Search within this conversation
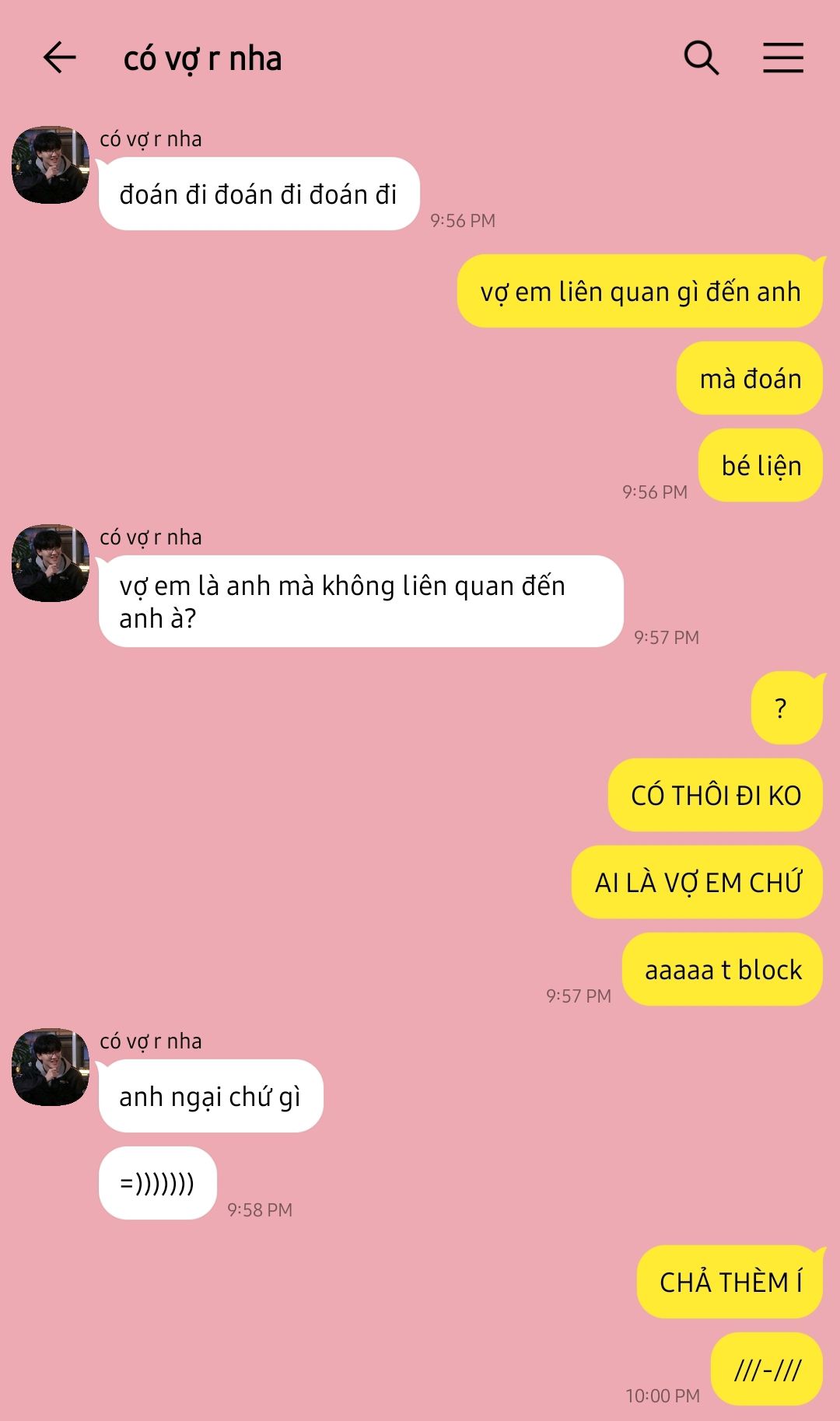Viewport: 840px width, 1421px height. point(701,58)
